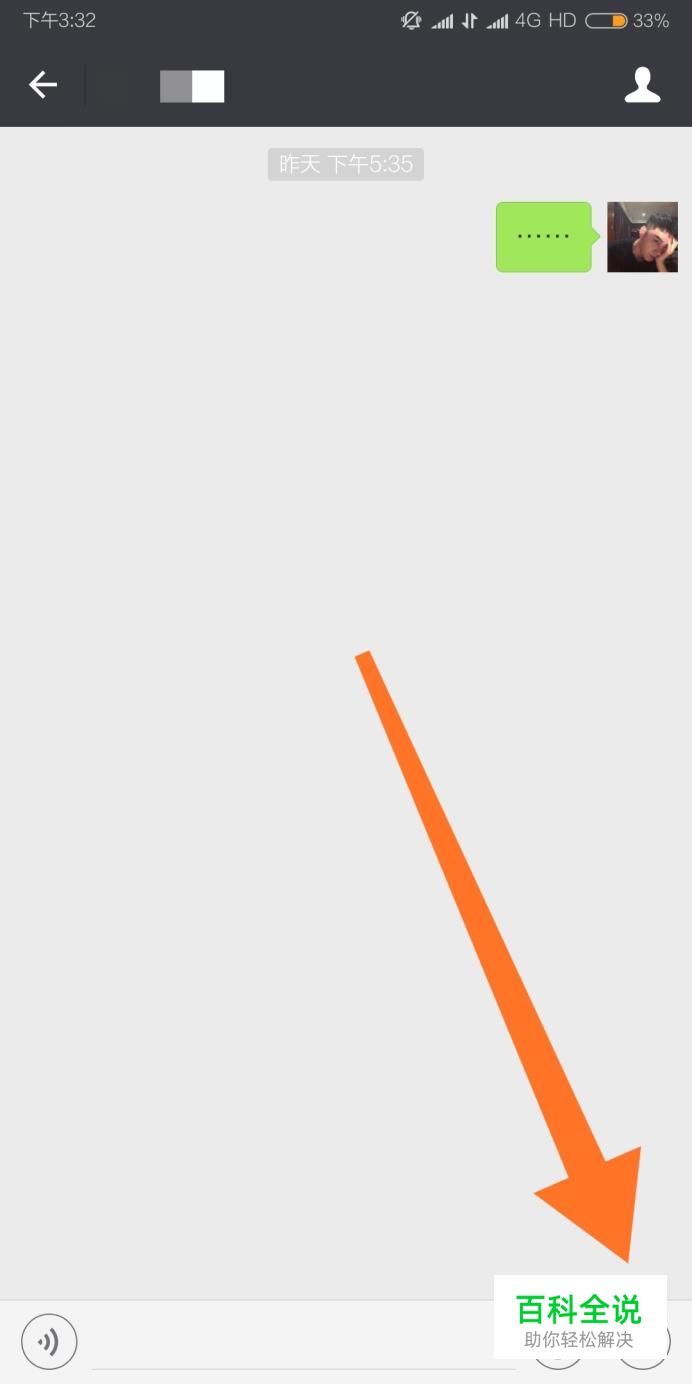Tap the sender's avatar photo
This screenshot has width=692, height=1384.
(642, 237)
